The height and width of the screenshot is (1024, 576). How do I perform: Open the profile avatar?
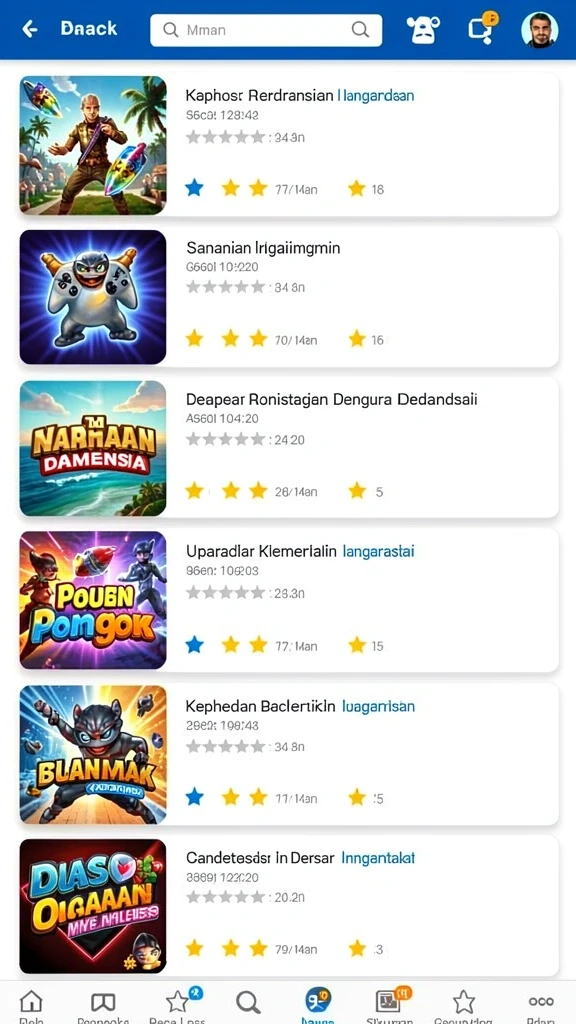point(539,29)
